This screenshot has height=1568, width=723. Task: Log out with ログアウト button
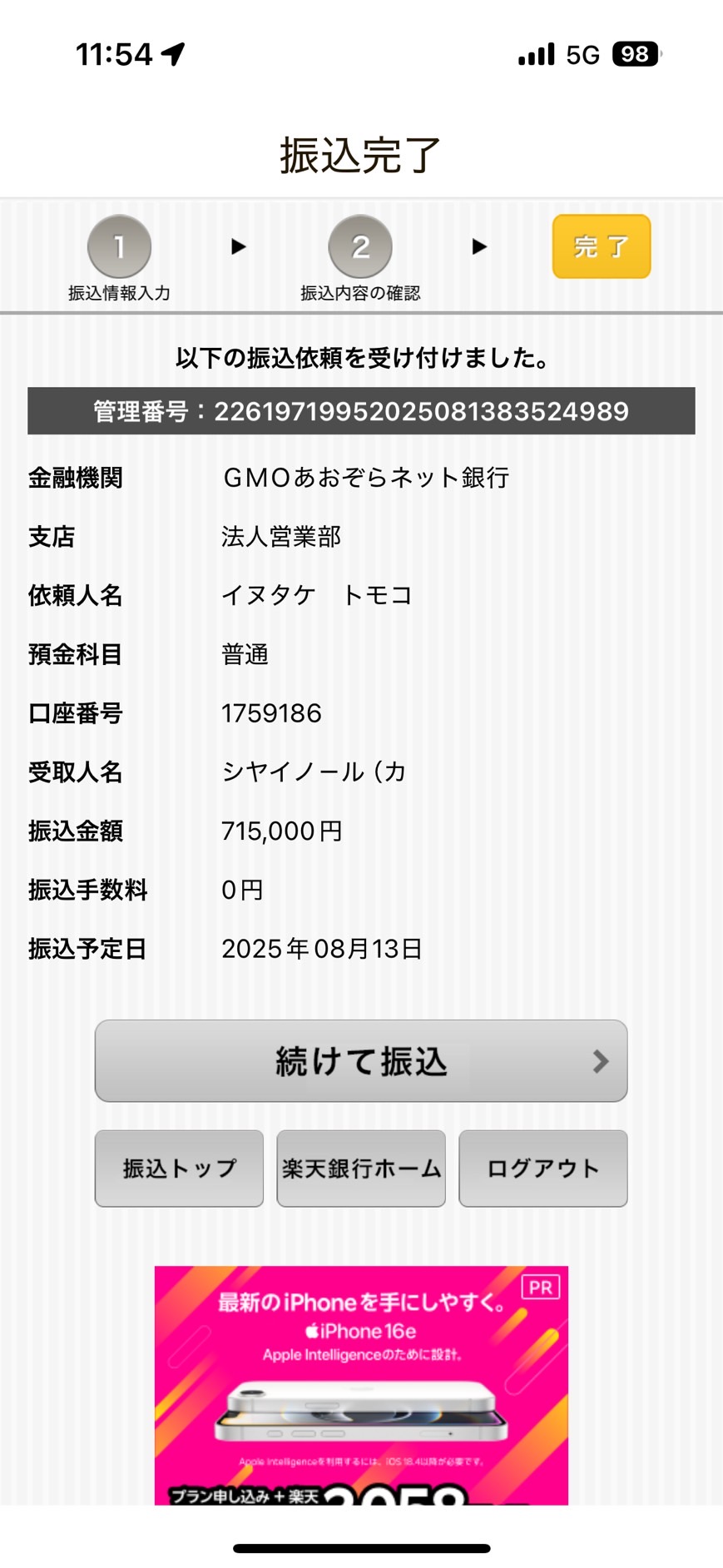pos(543,1169)
